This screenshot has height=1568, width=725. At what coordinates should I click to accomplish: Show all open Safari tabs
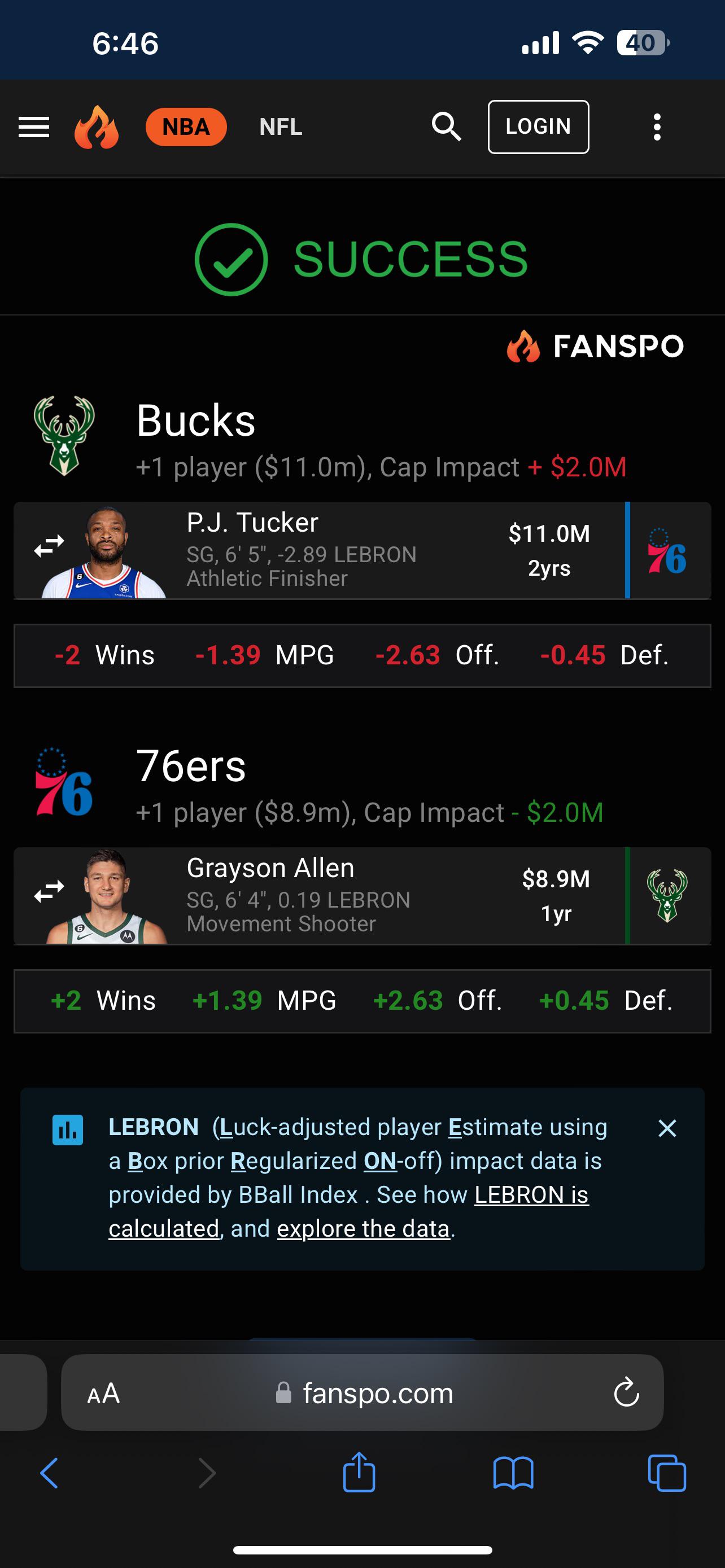667,1474
